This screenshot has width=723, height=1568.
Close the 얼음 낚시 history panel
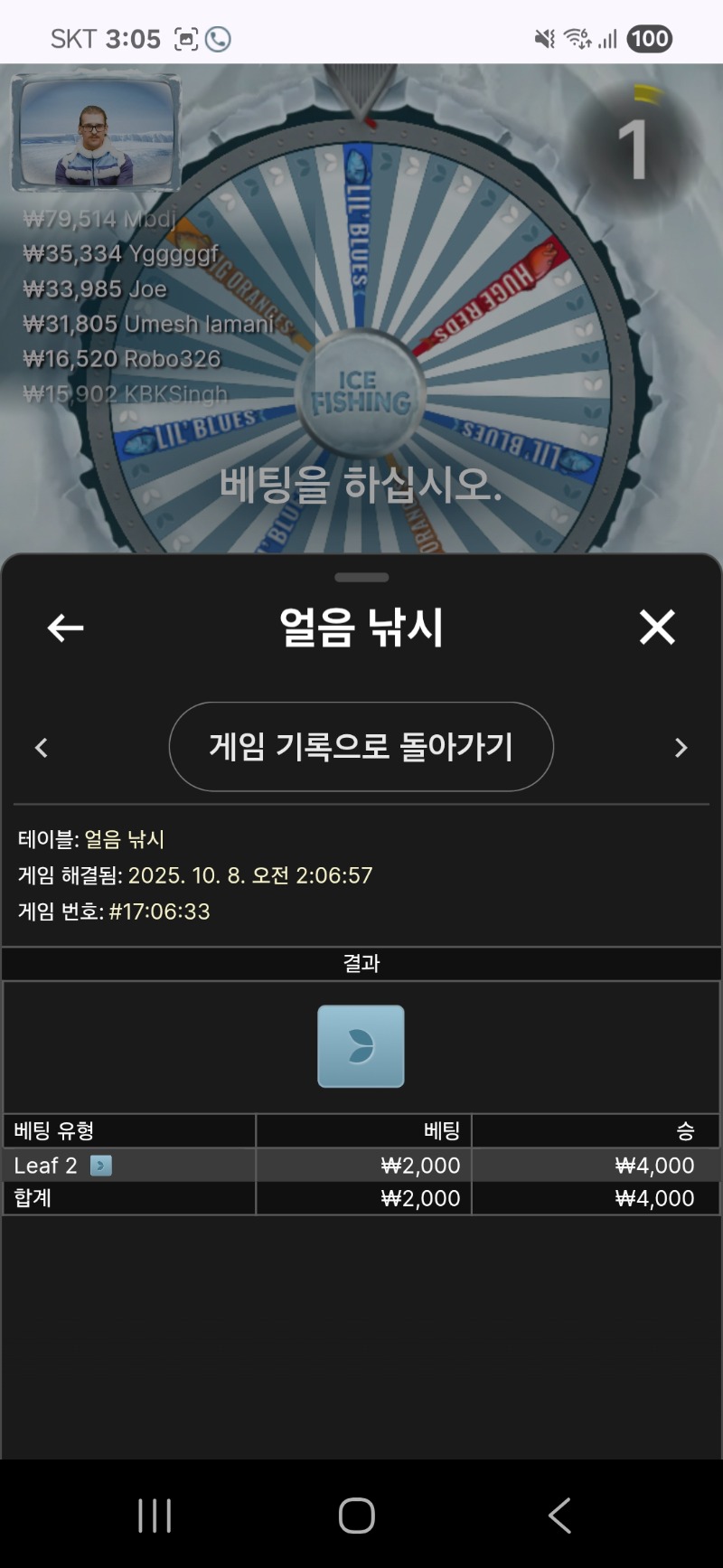(x=657, y=627)
